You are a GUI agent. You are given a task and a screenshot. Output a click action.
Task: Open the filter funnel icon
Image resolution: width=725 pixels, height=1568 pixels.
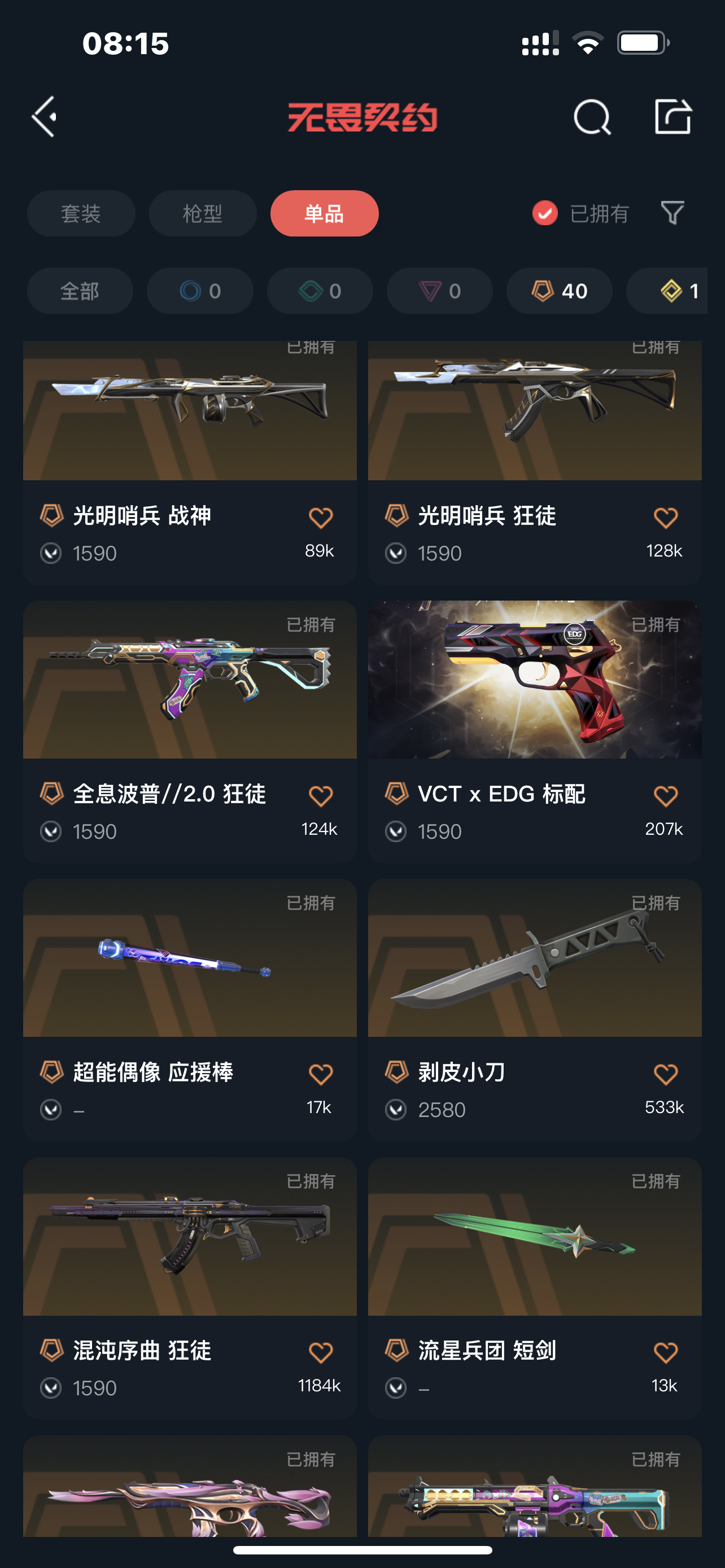[x=672, y=213]
